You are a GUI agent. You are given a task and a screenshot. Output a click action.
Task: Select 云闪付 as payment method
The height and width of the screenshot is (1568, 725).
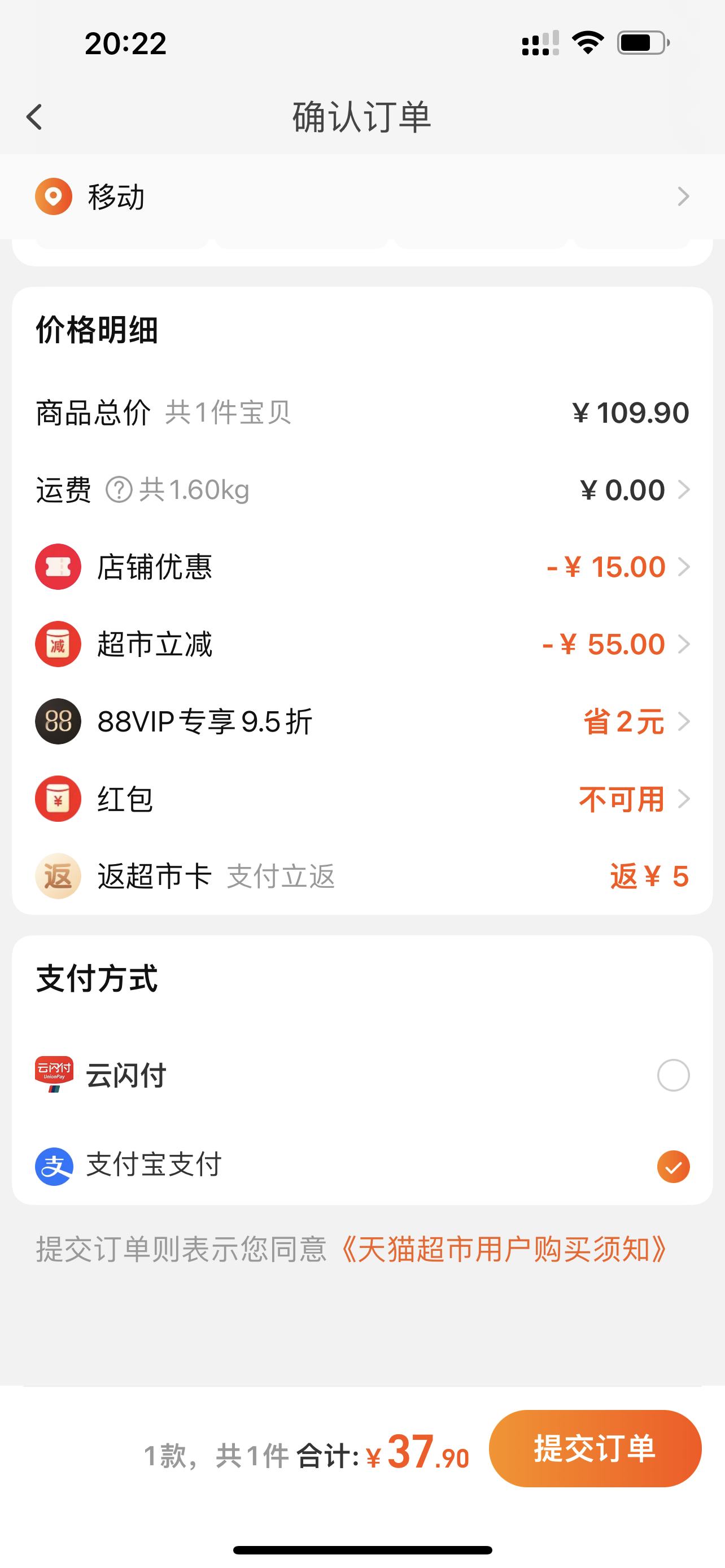pyautogui.click(x=362, y=1075)
